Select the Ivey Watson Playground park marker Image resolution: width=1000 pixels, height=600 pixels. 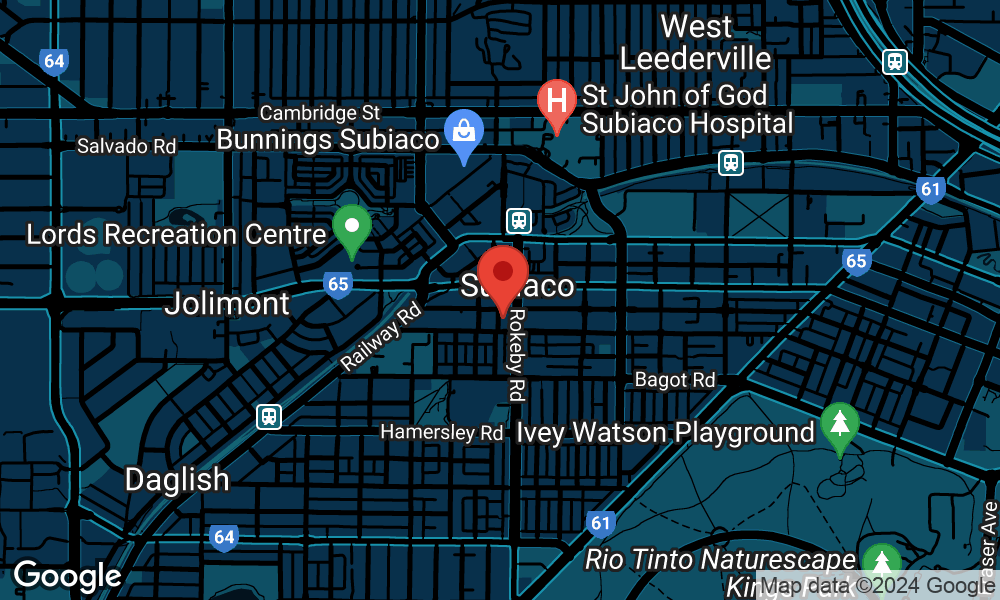(839, 422)
